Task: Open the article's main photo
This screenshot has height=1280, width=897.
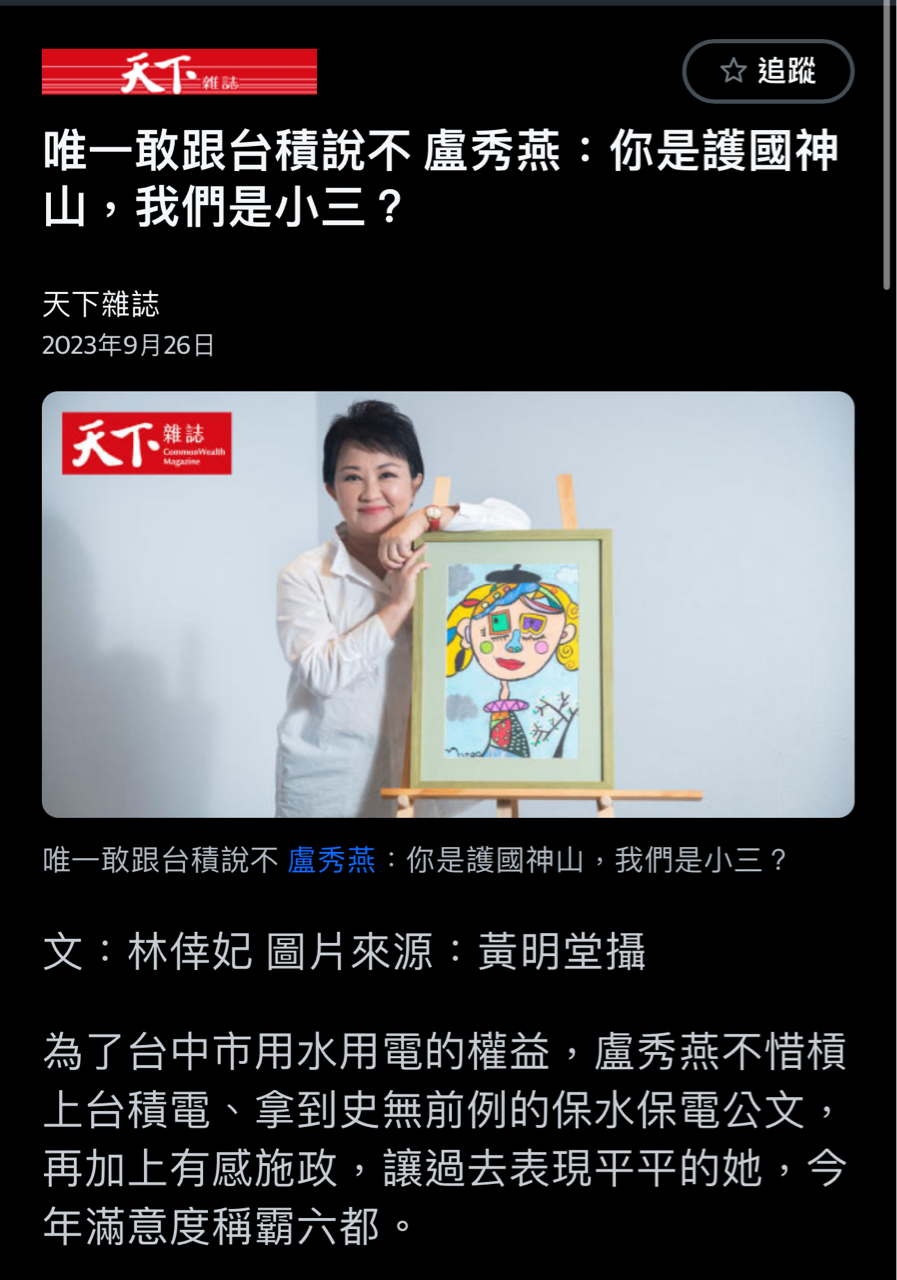Action: pyautogui.click(x=448, y=604)
